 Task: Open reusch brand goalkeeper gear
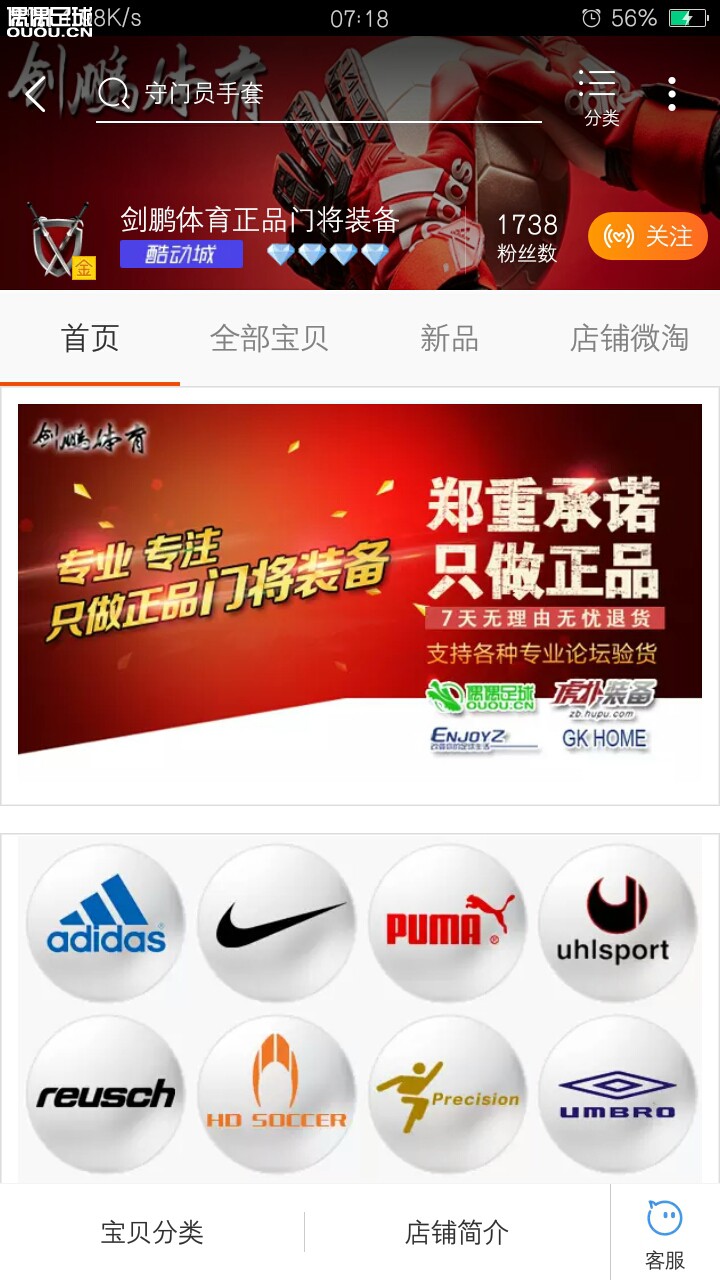click(105, 1095)
